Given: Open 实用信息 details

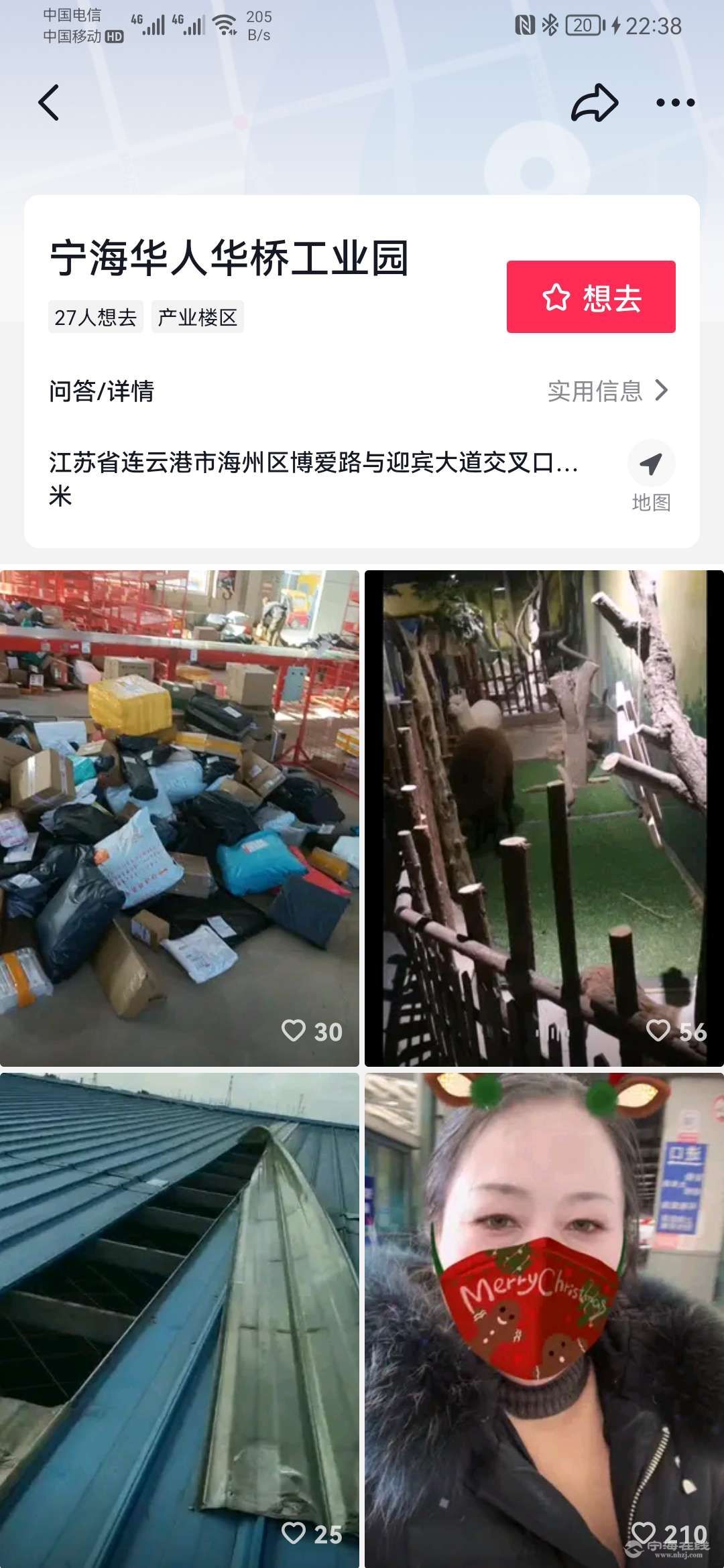Looking at the screenshot, I should coord(607,391).
